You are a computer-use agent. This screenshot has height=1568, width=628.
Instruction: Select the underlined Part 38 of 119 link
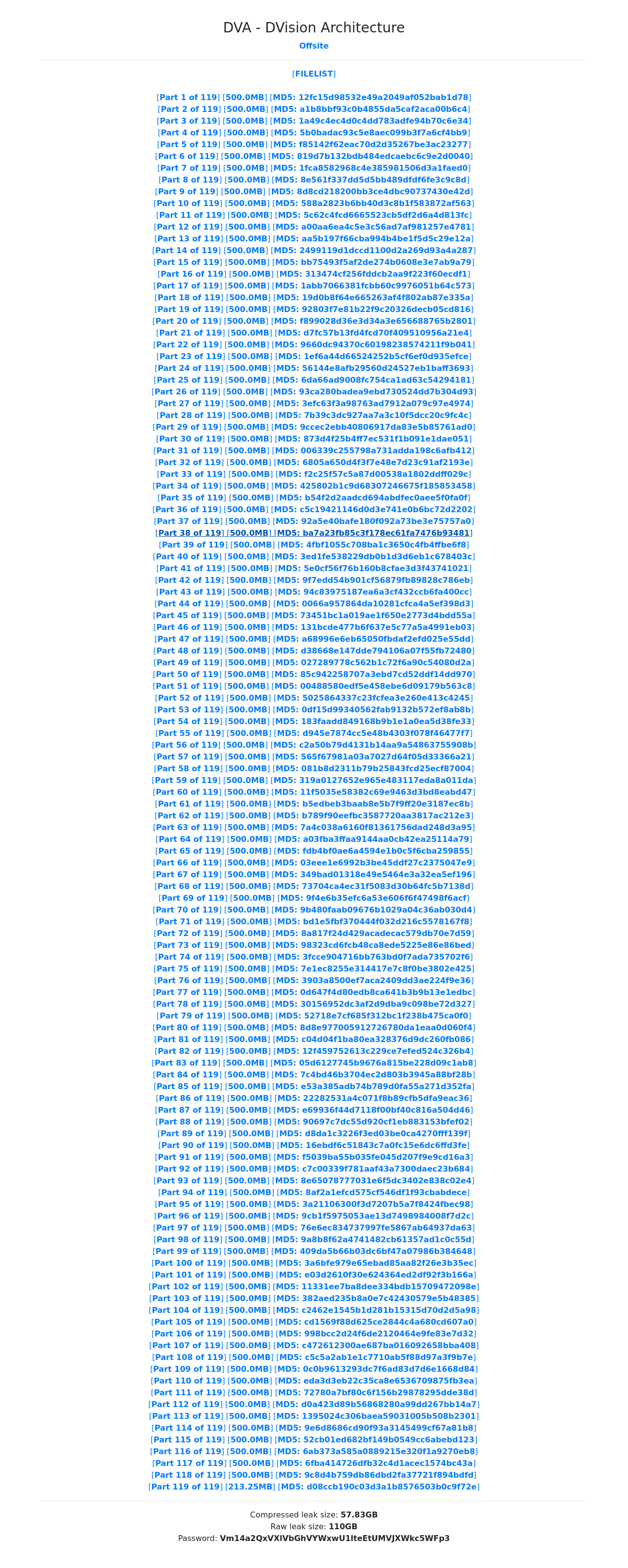coord(190,533)
